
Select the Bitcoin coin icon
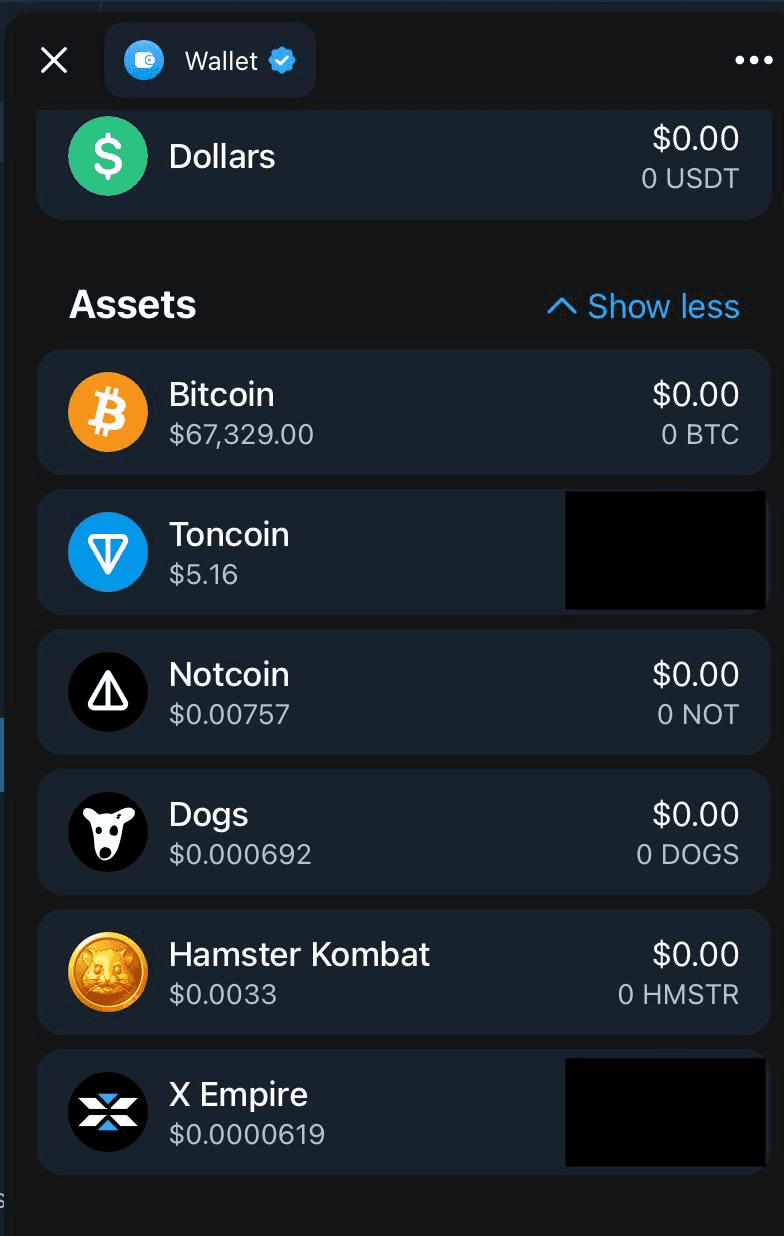[x=107, y=412]
